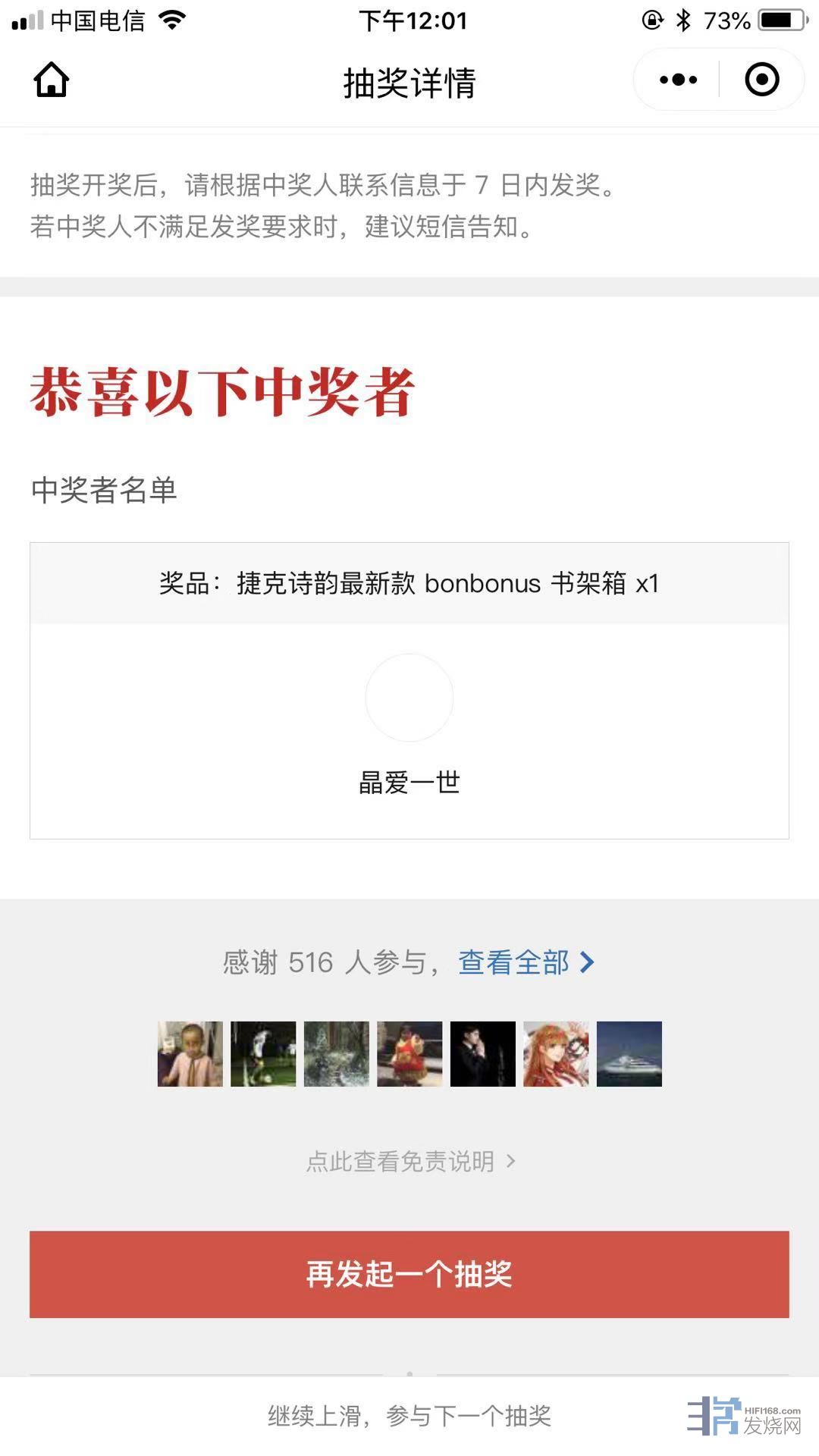Tap 再发起一个抽奖 to start another lottery
This screenshot has width=819, height=1456.
pyautogui.click(x=409, y=1274)
